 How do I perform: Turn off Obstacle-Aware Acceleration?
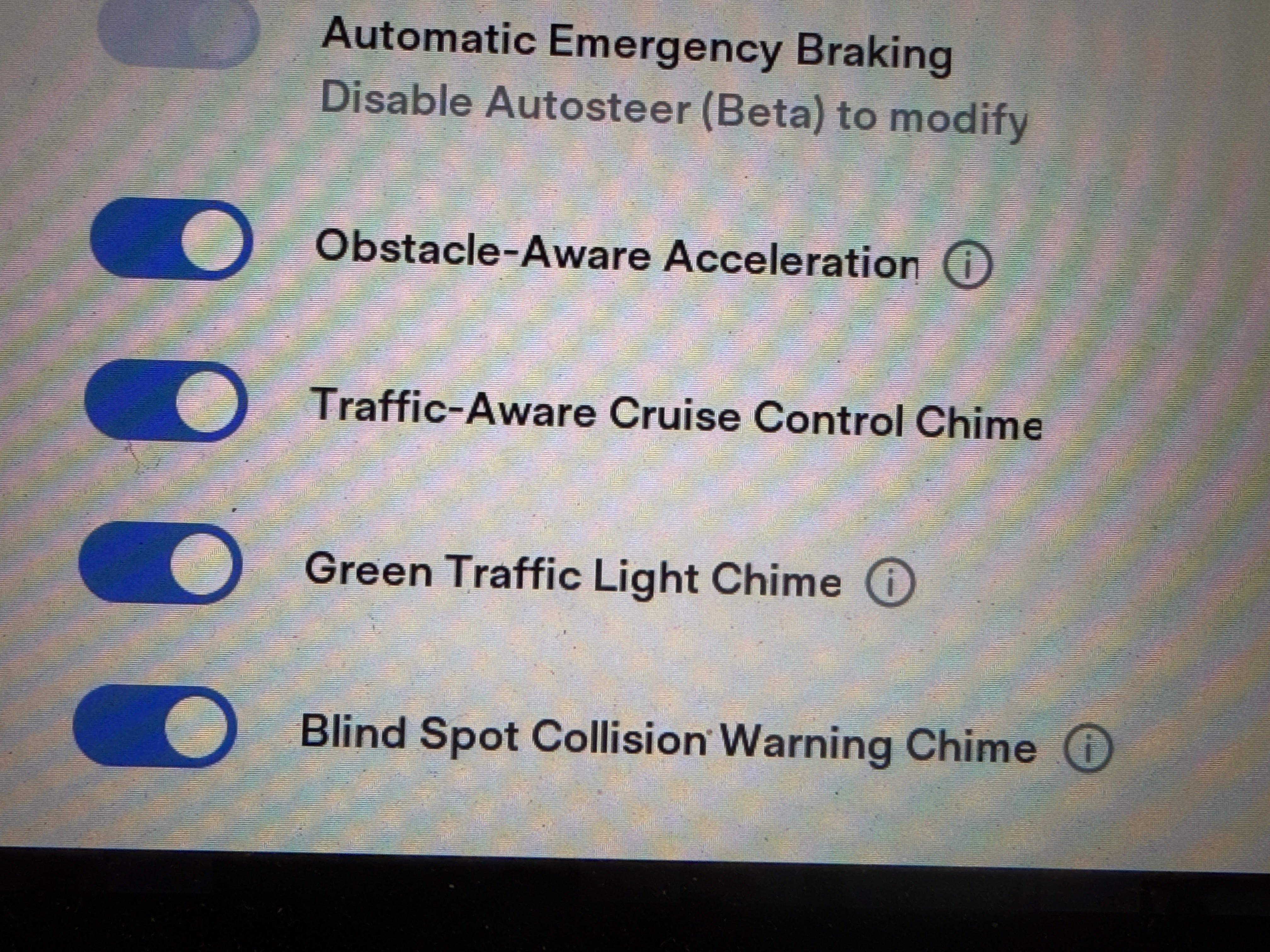coord(171,239)
